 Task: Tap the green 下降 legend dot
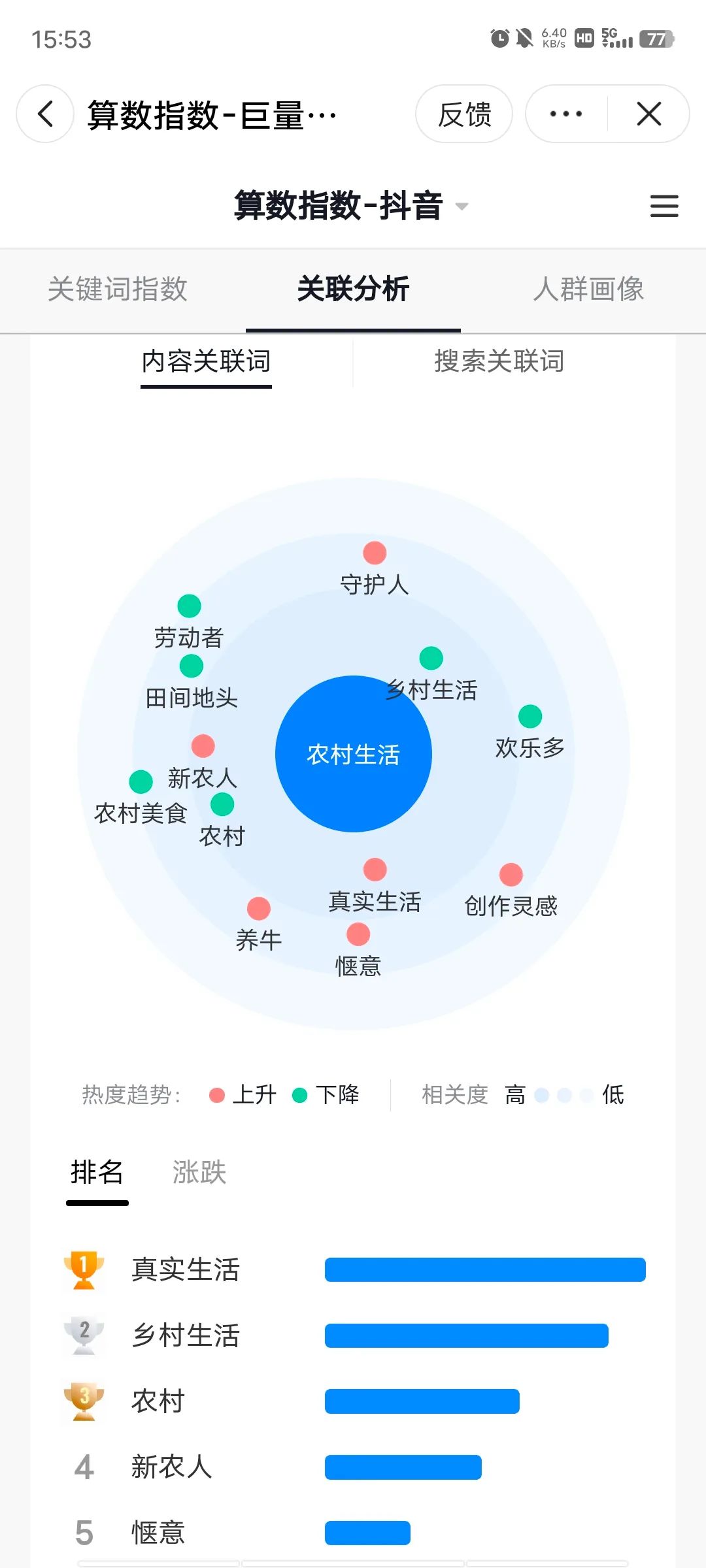[301, 1094]
